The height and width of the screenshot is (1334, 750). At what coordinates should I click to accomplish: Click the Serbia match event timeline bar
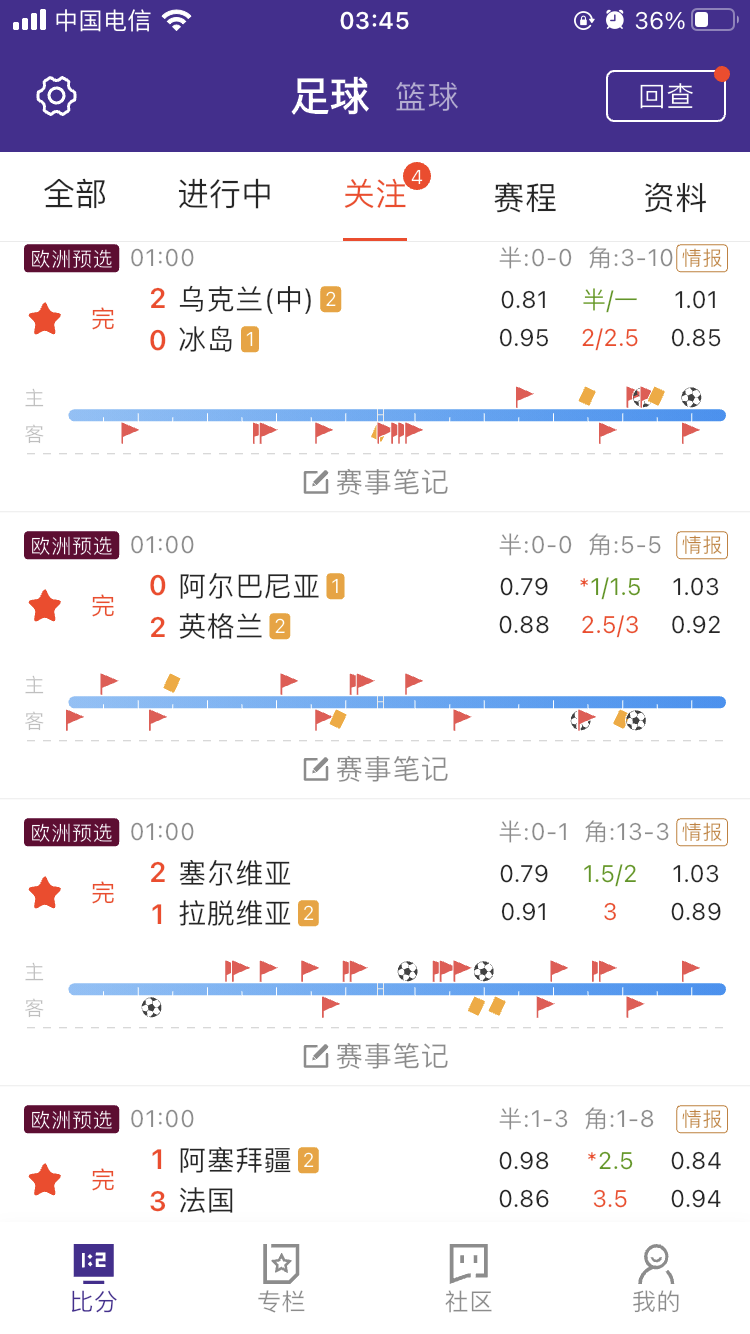click(x=397, y=988)
